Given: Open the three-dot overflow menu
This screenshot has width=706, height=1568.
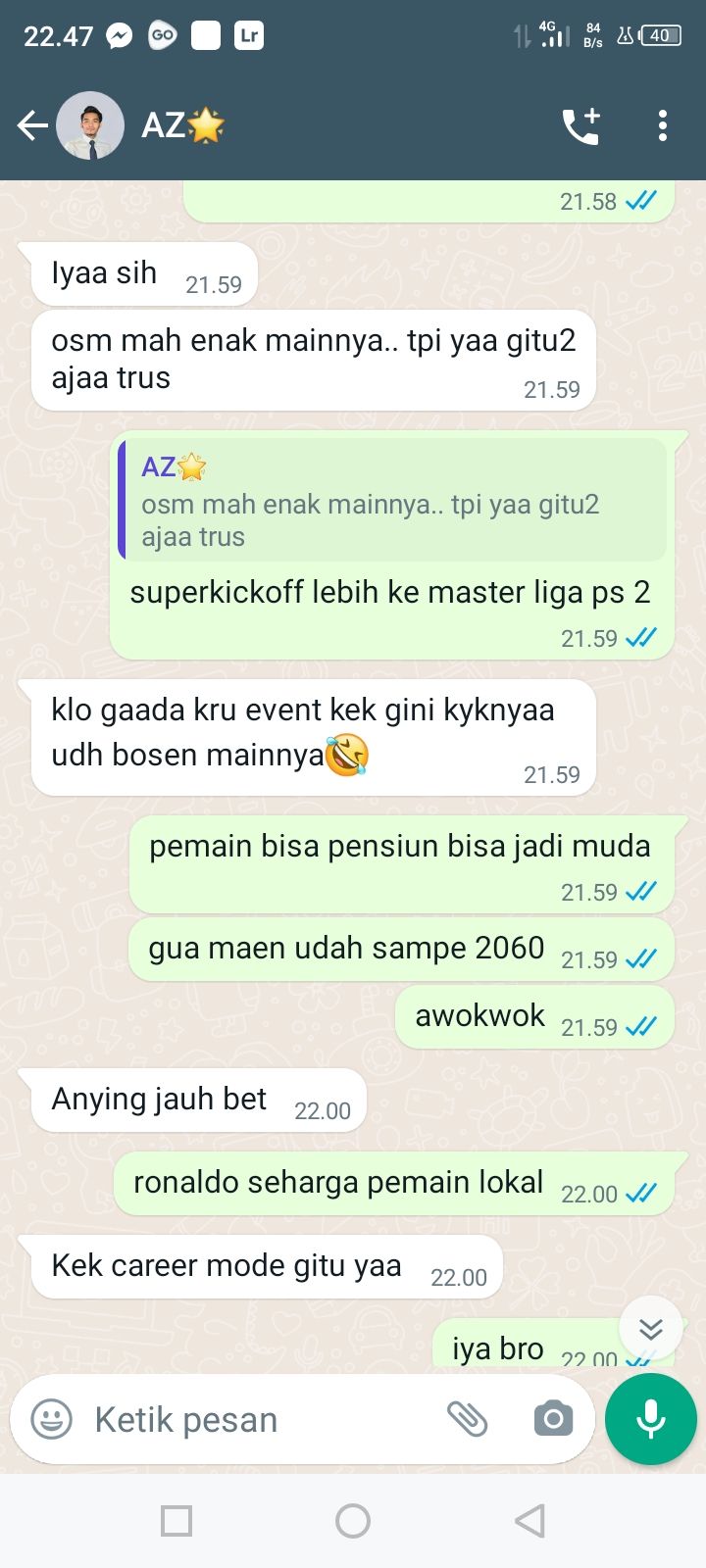Looking at the screenshot, I should pyautogui.click(x=663, y=125).
